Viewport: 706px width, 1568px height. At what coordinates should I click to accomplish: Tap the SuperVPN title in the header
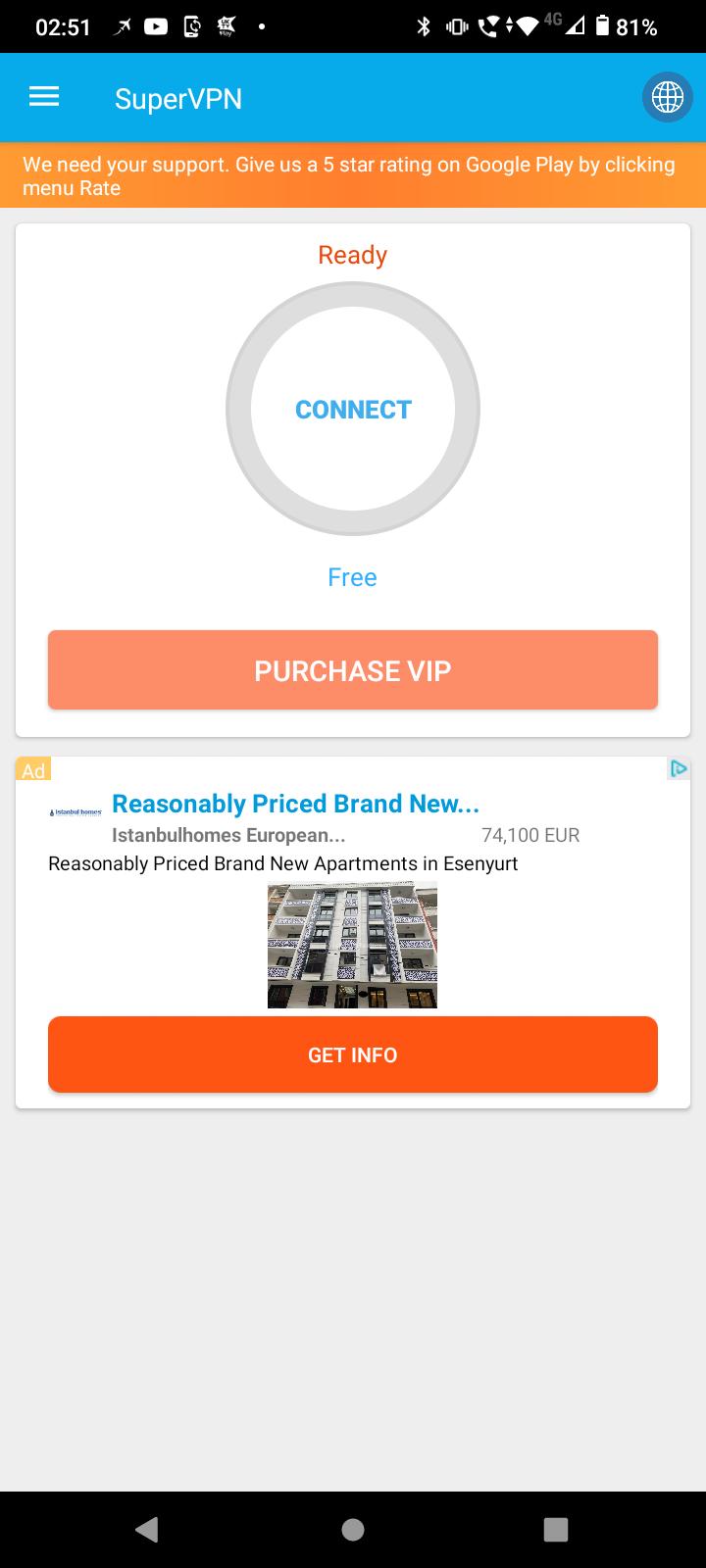click(x=177, y=98)
